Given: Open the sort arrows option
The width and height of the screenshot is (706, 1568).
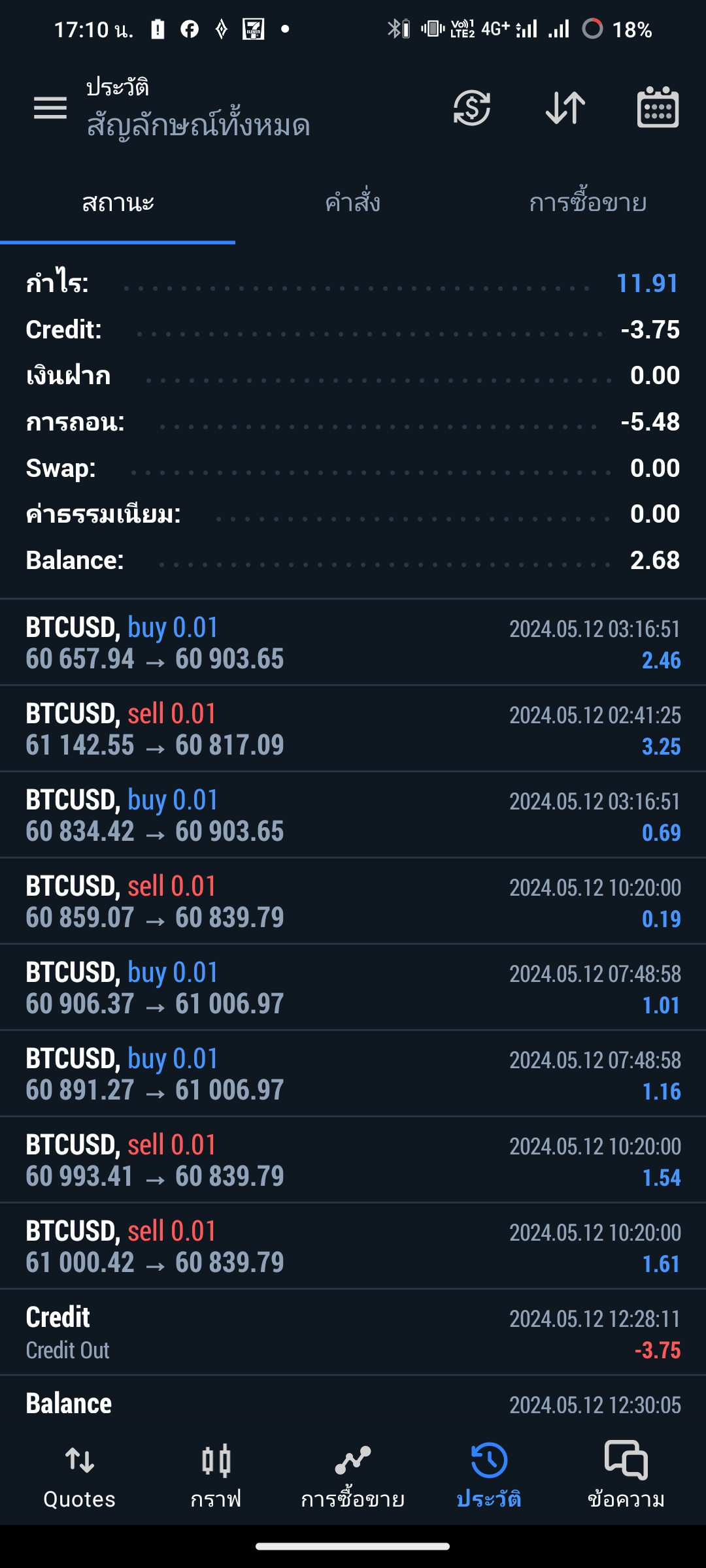Looking at the screenshot, I should tap(565, 108).
